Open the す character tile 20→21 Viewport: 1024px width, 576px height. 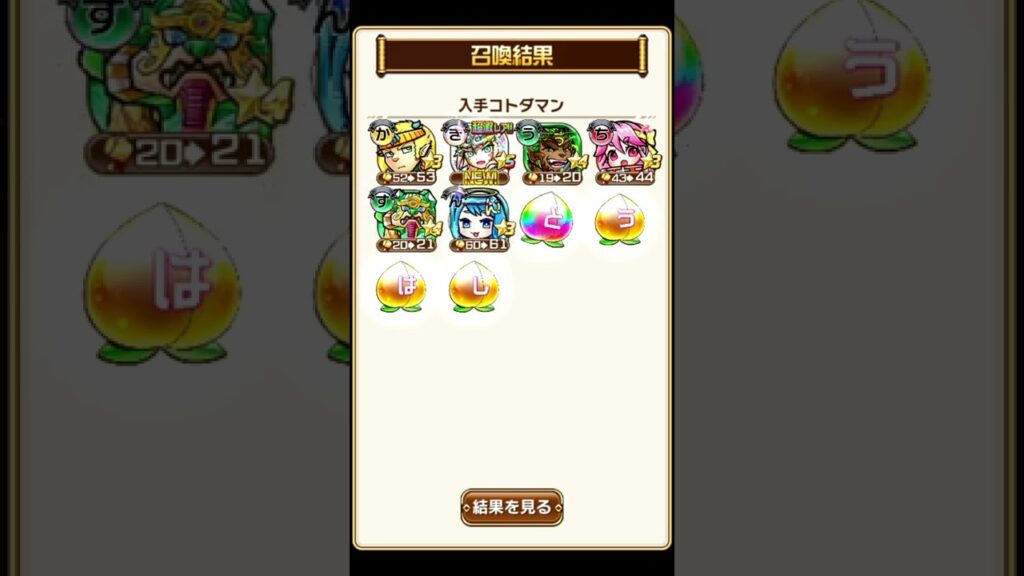(x=404, y=220)
